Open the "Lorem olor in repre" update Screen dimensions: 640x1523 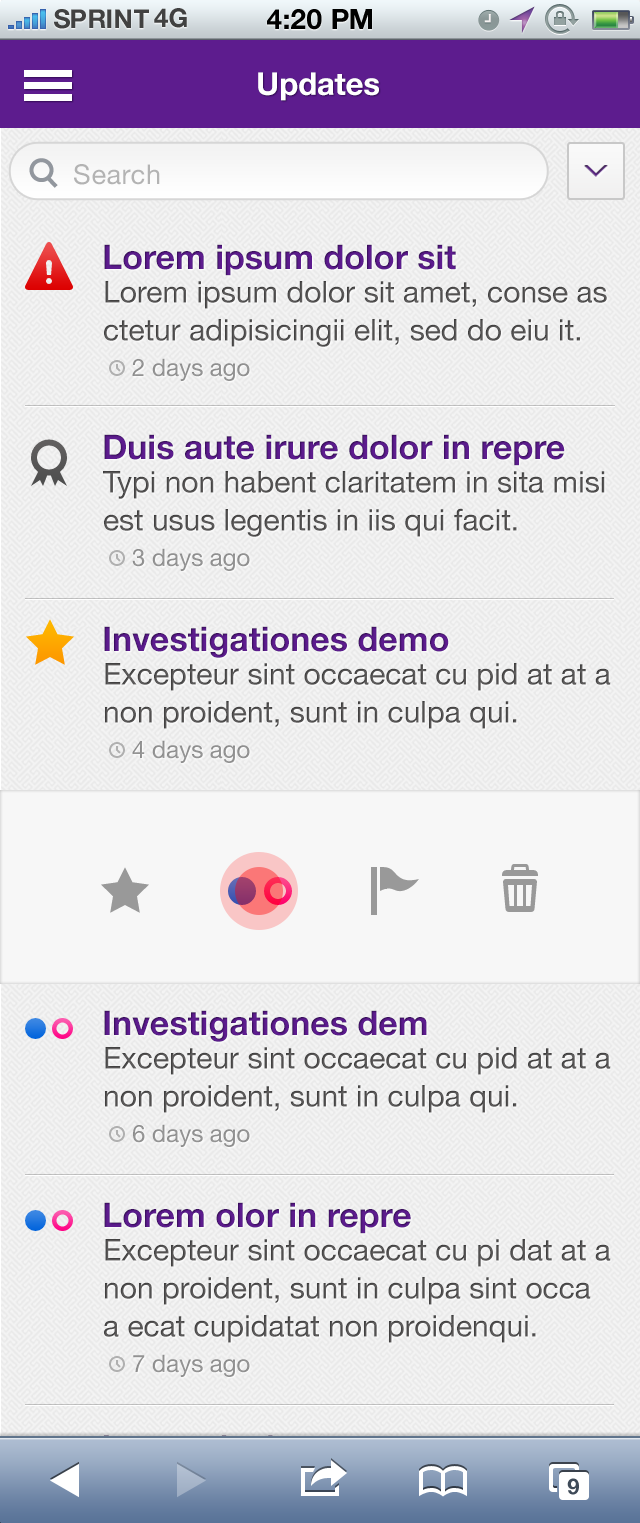(257, 1216)
